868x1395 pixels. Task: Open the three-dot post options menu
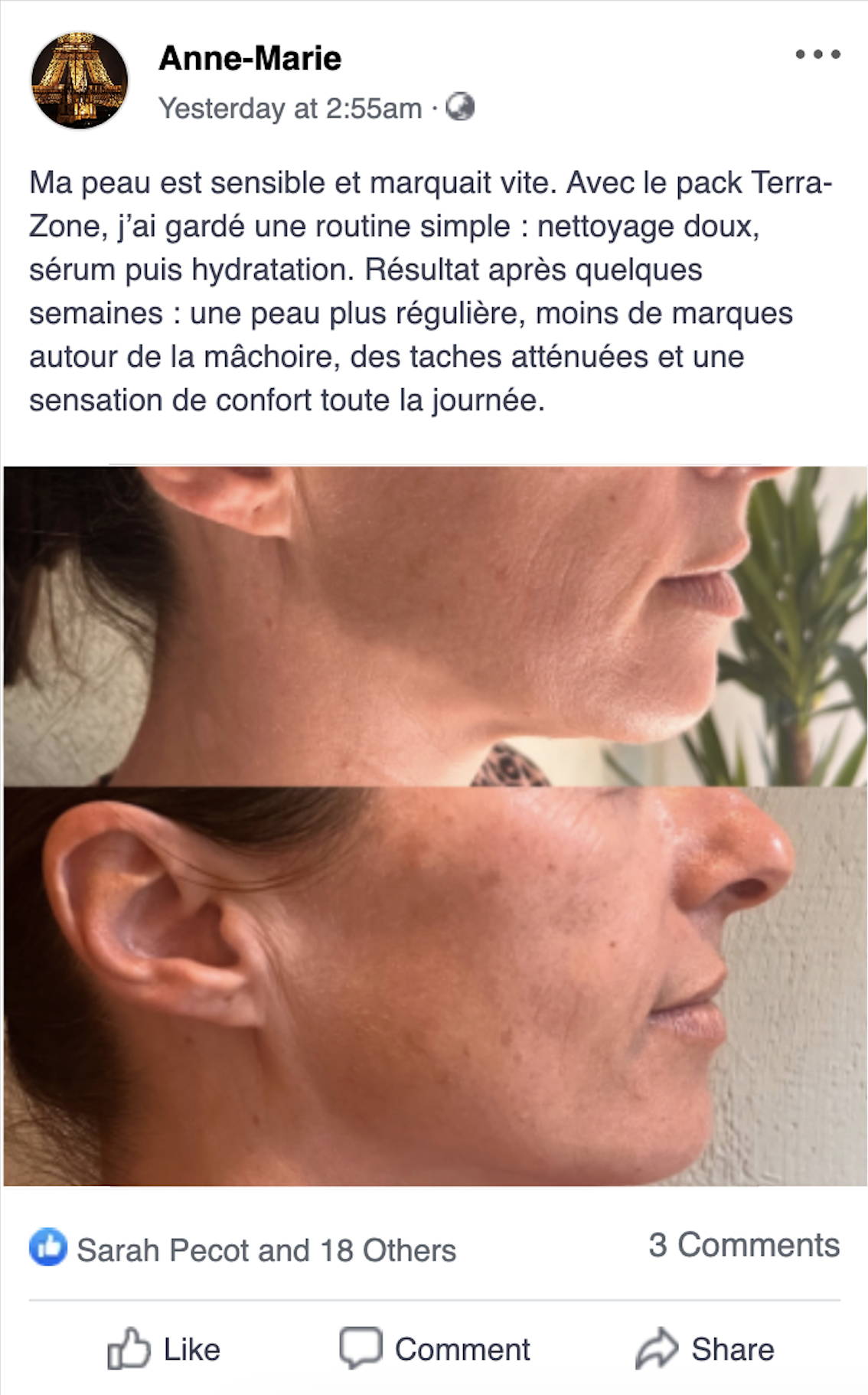[x=817, y=54]
